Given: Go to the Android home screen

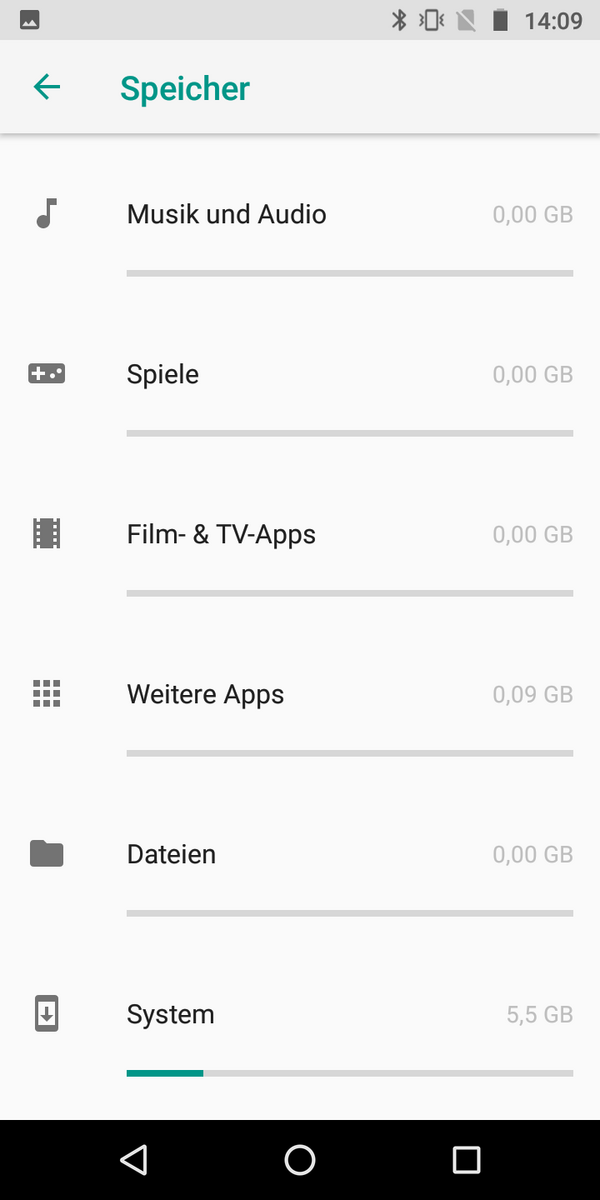Looking at the screenshot, I should [300, 1159].
